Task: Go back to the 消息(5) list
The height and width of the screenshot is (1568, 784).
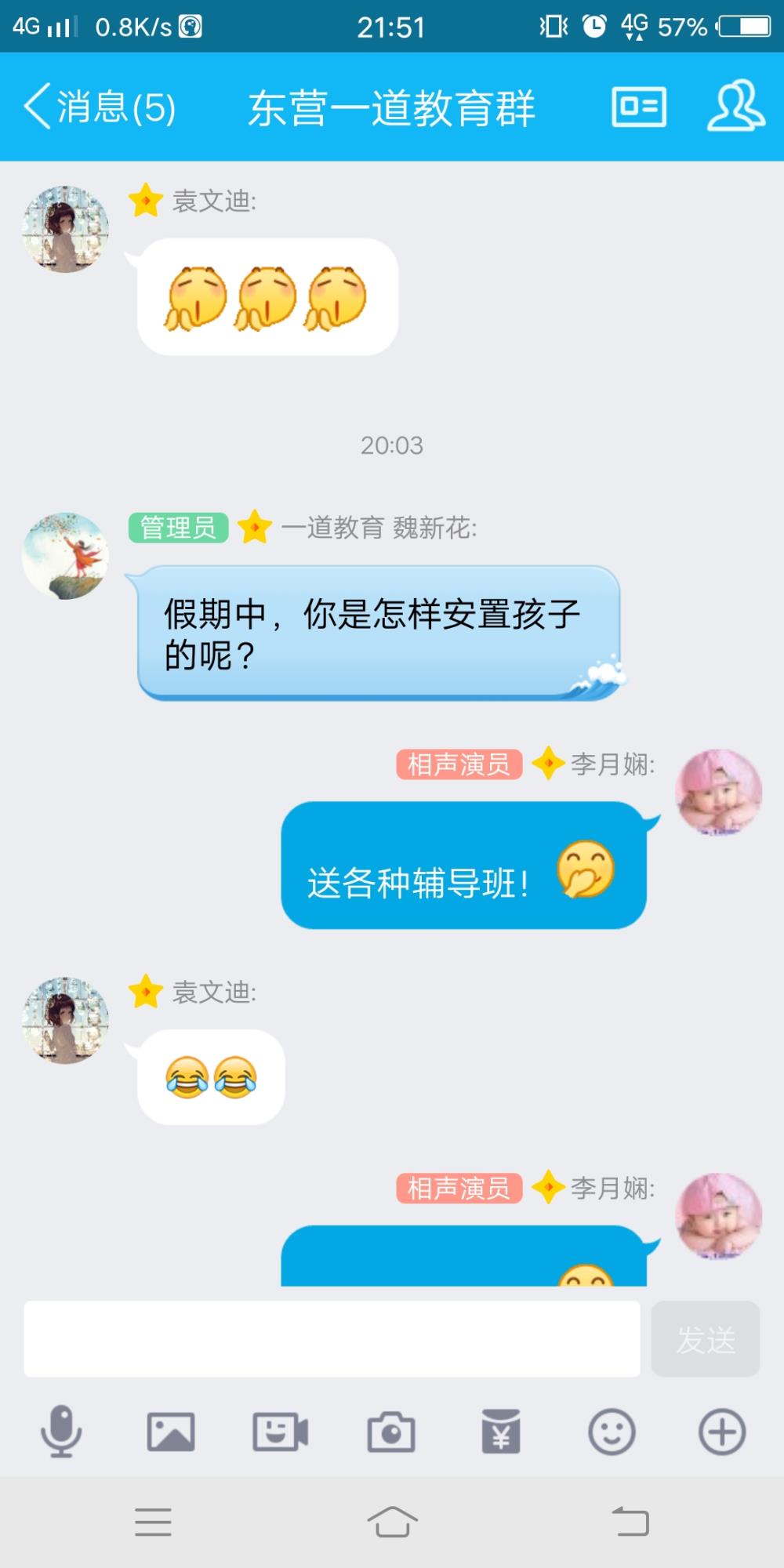Action: coord(100,107)
